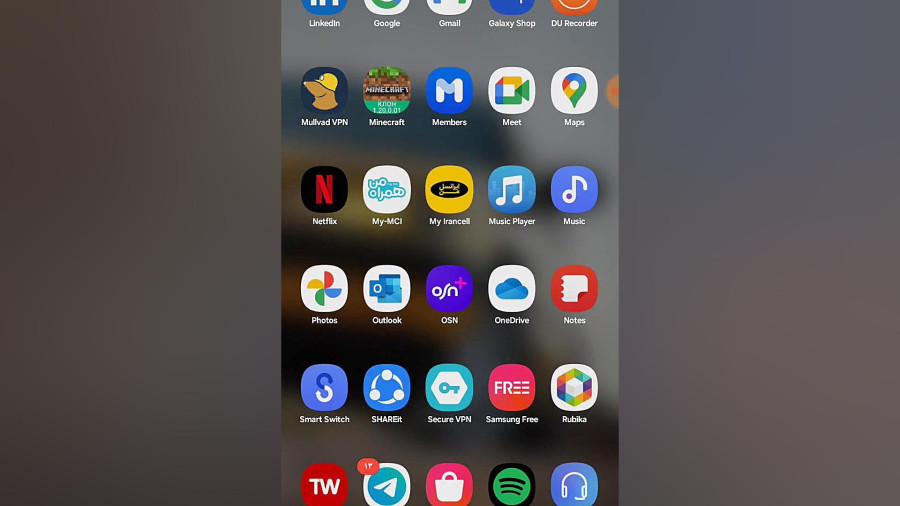Open the Notes app
The image size is (900, 506).
[x=574, y=288]
